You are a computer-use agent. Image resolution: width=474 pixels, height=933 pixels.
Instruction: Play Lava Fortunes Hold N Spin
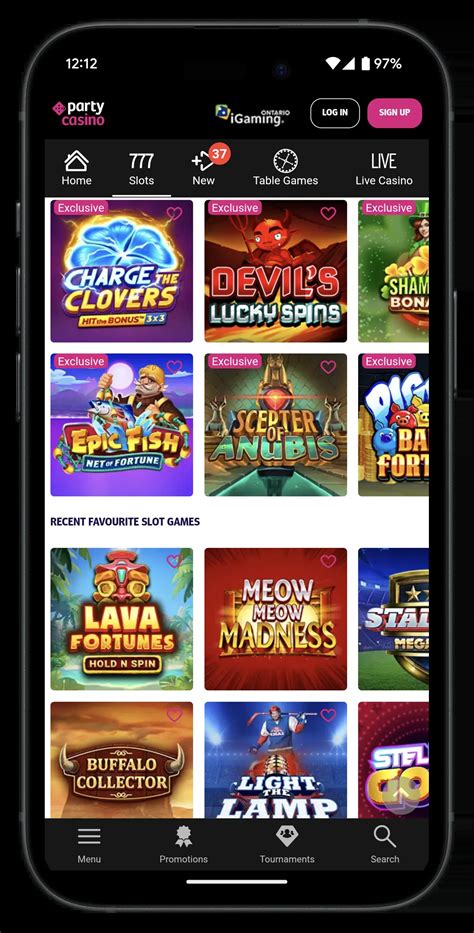[x=121, y=619]
